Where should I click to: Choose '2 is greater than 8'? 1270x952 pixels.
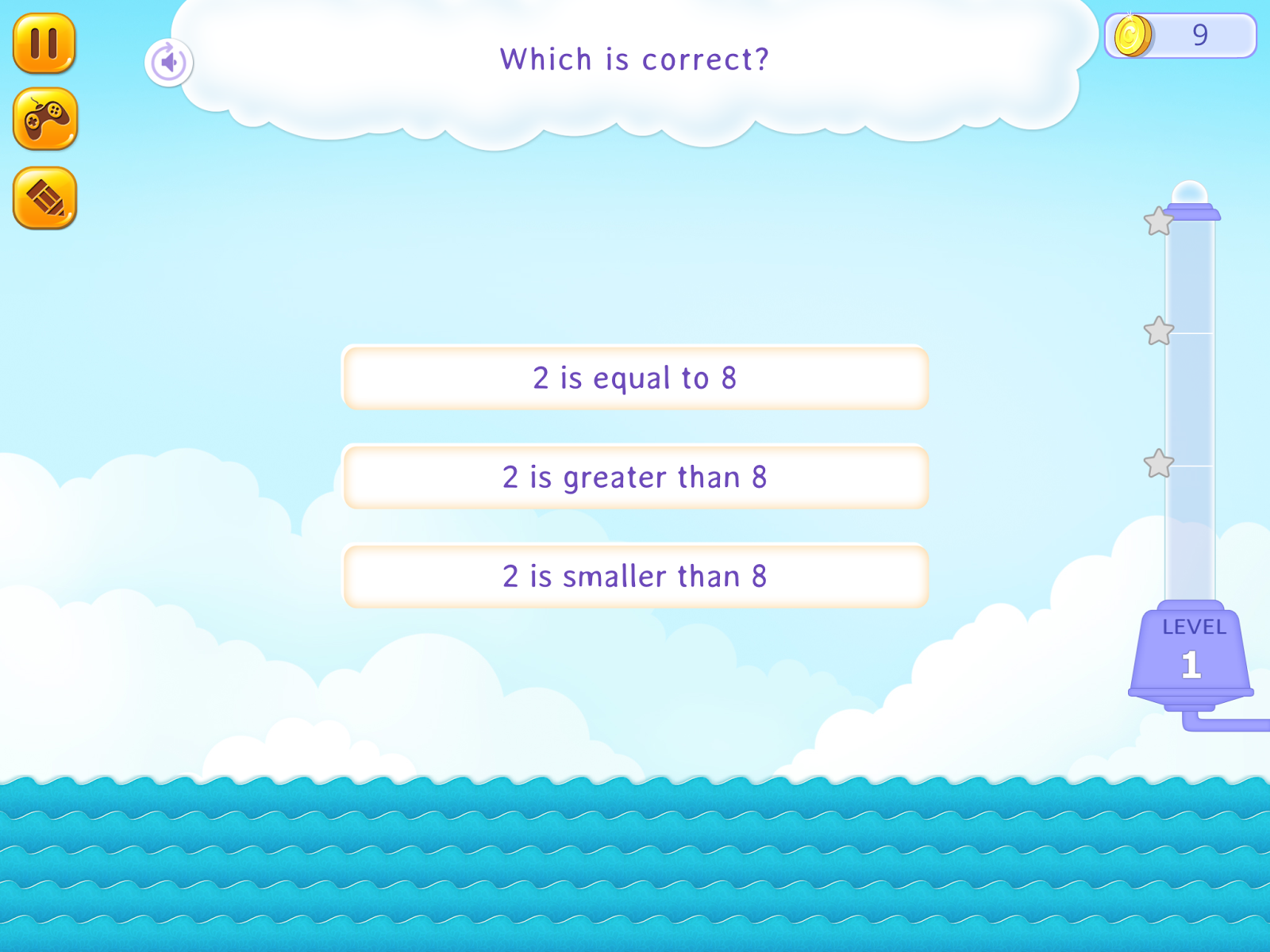point(635,477)
